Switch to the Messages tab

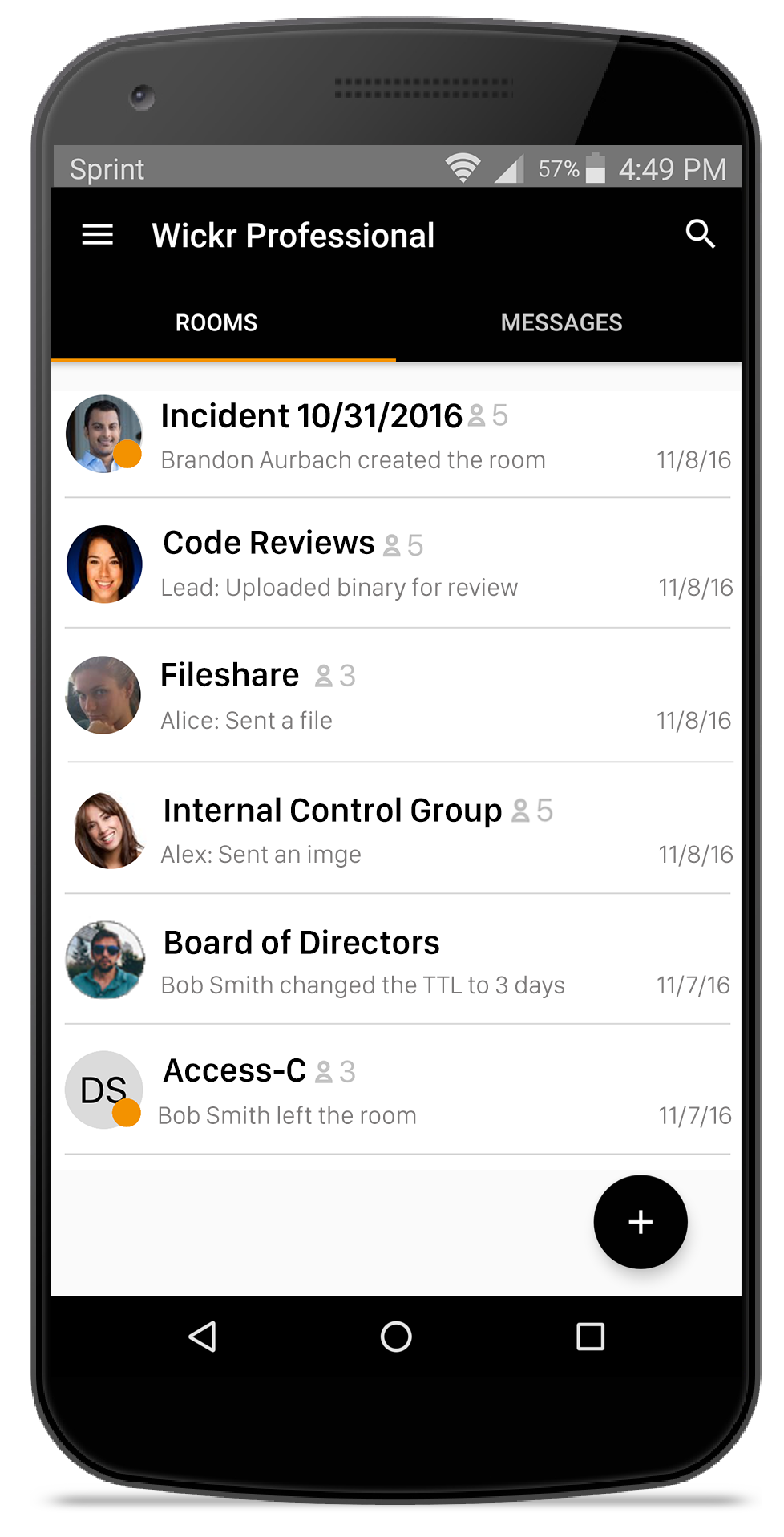click(561, 322)
